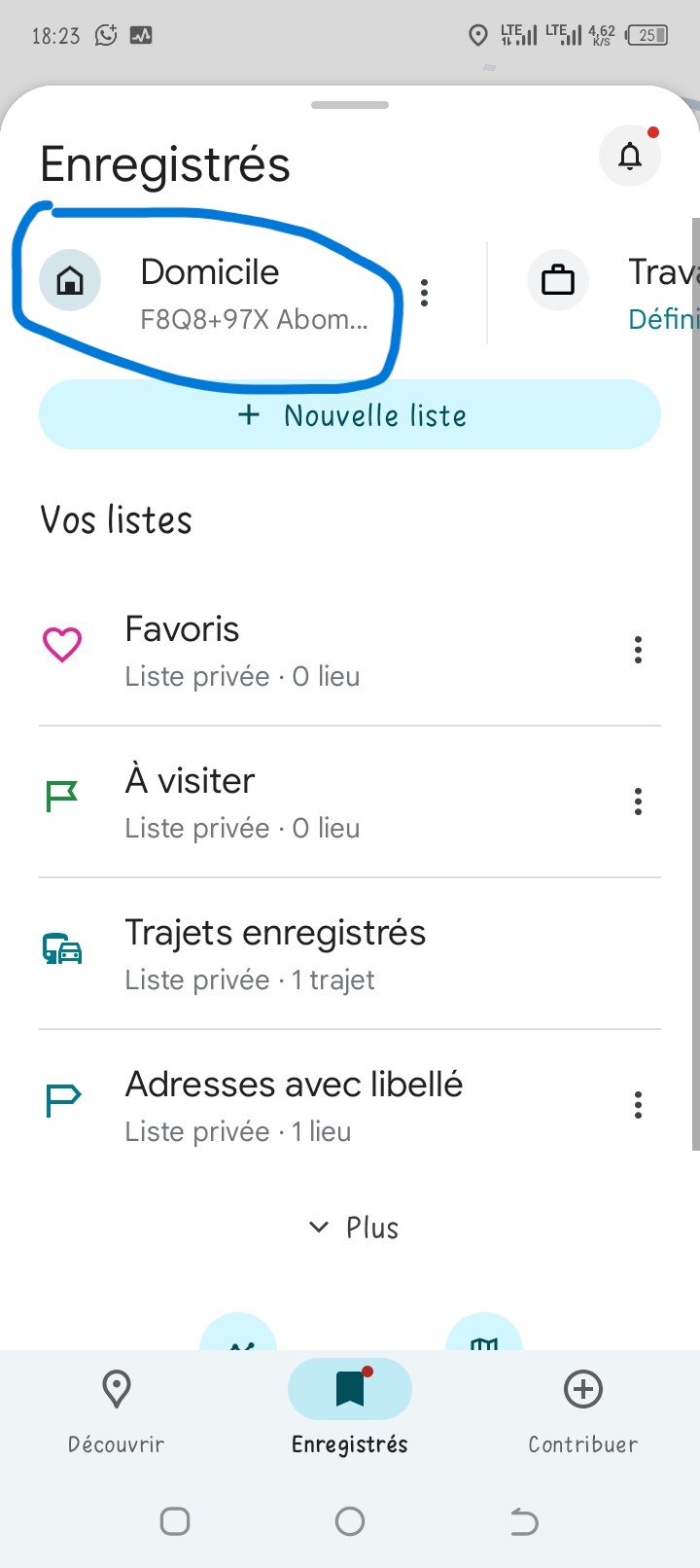Tap the Définir link under Travail

point(665,318)
